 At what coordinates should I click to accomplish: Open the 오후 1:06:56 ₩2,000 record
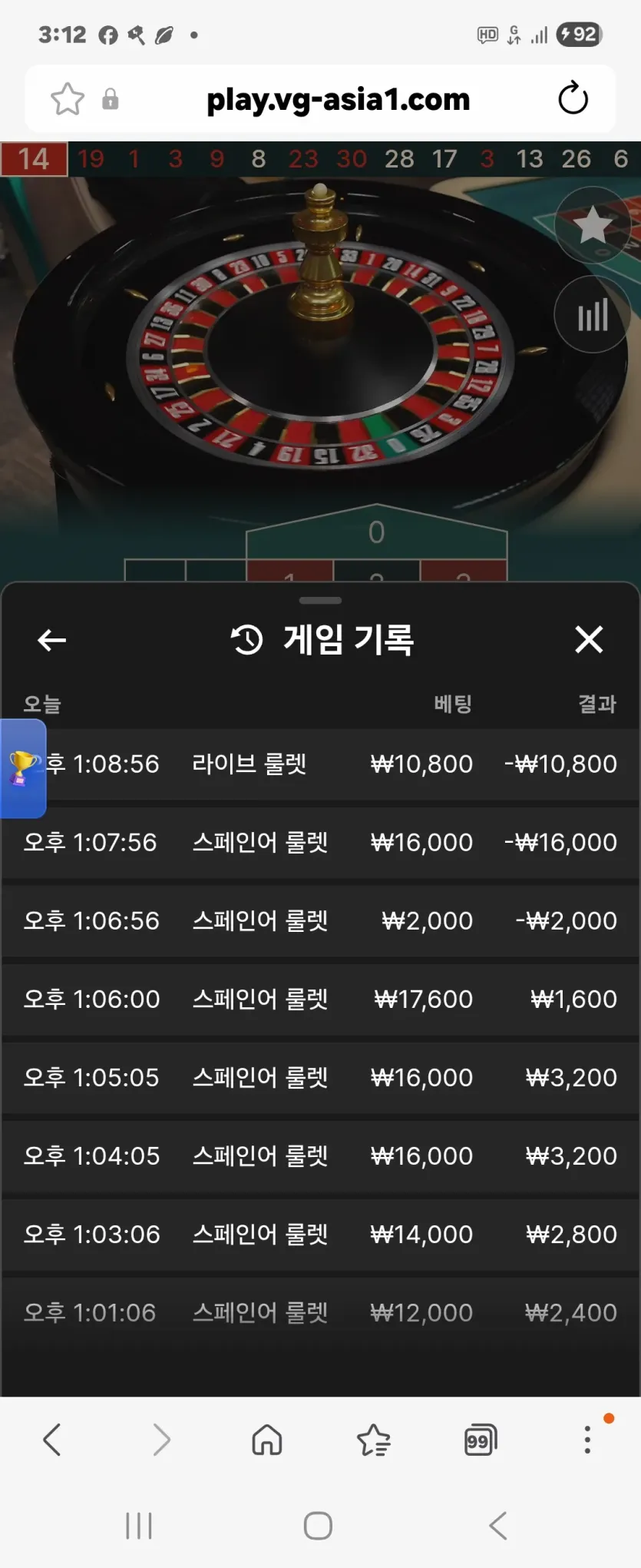click(x=320, y=920)
